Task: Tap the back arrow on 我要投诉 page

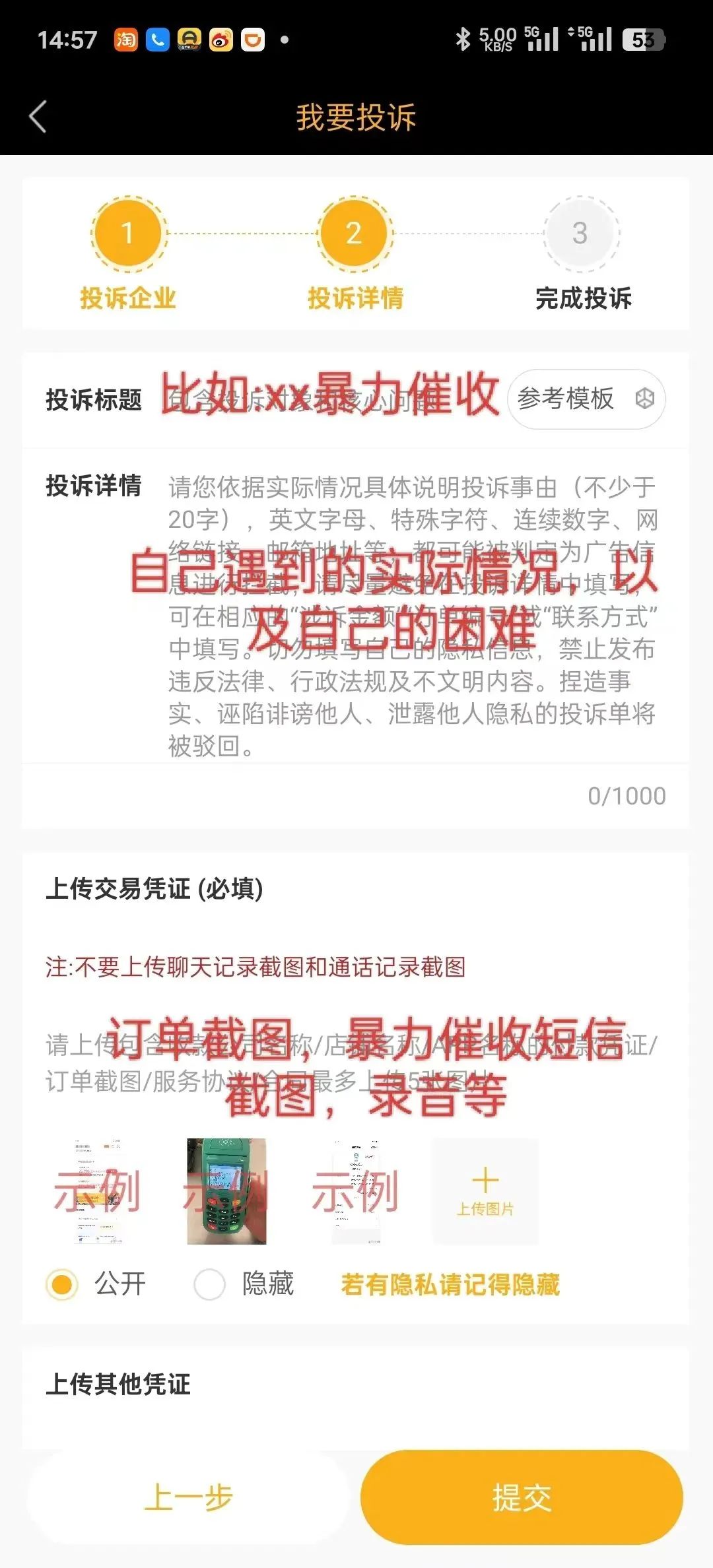Action: coord(38,117)
